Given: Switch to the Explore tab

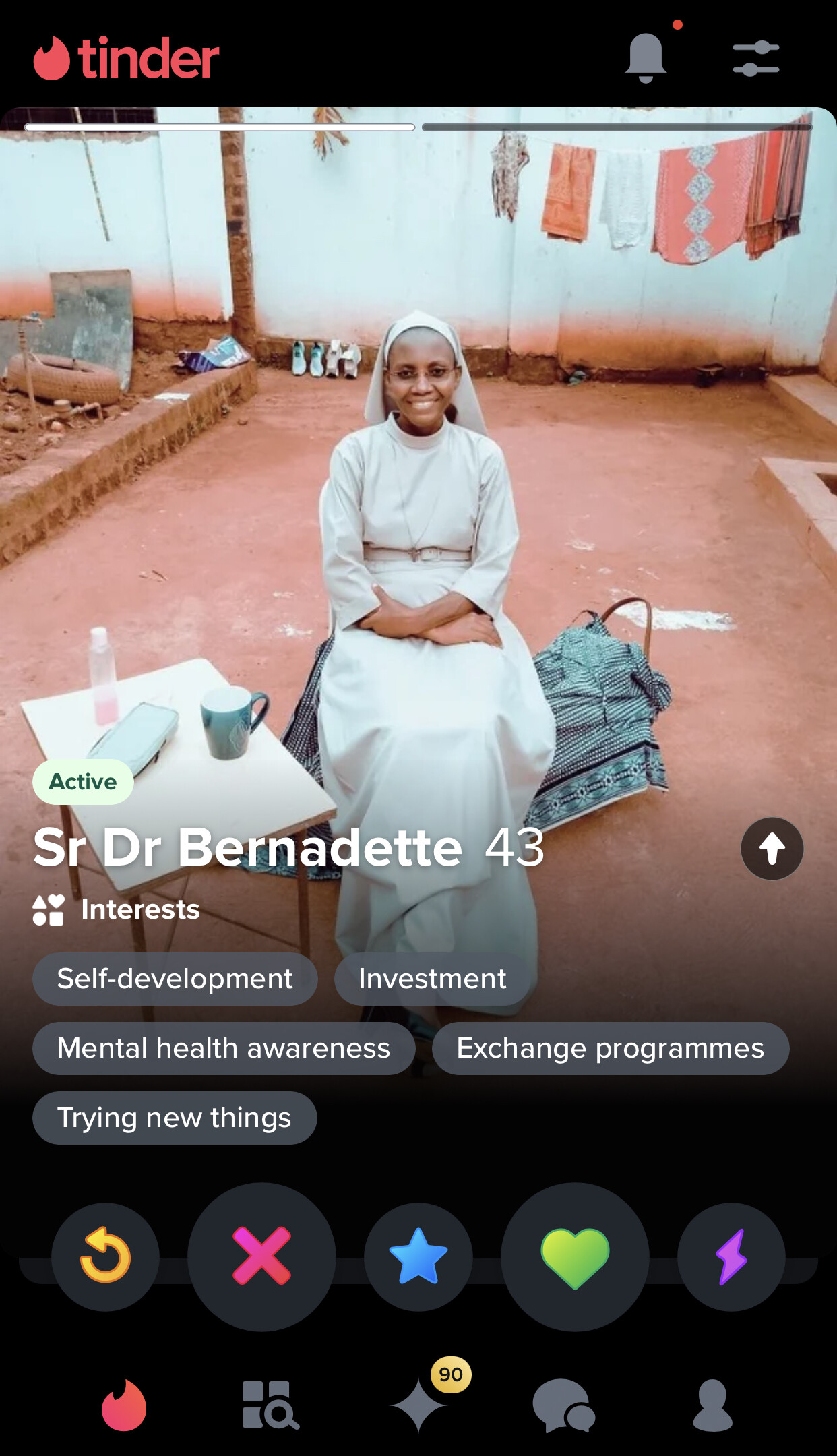Looking at the screenshot, I should [x=270, y=1405].
